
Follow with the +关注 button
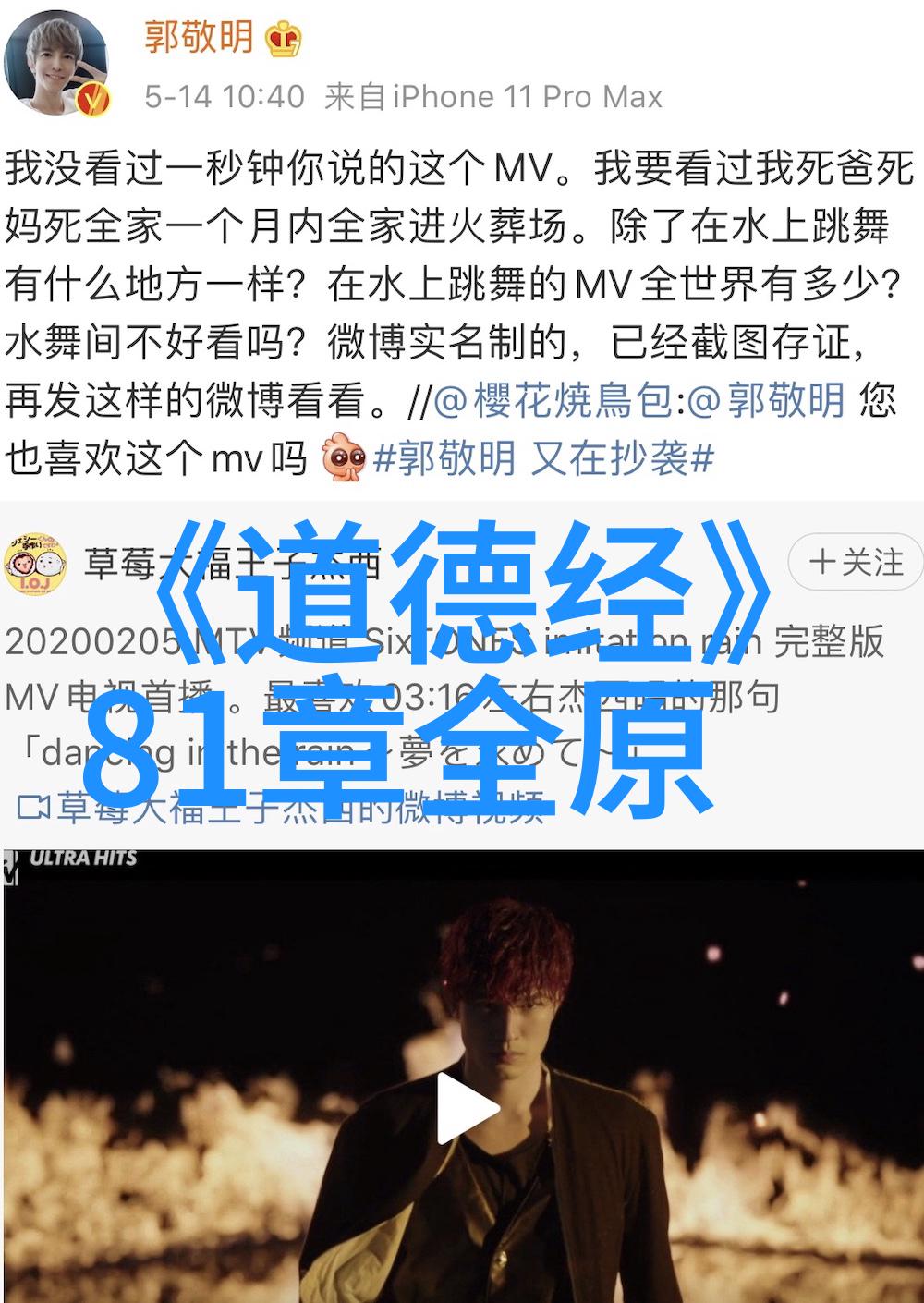coord(856,562)
